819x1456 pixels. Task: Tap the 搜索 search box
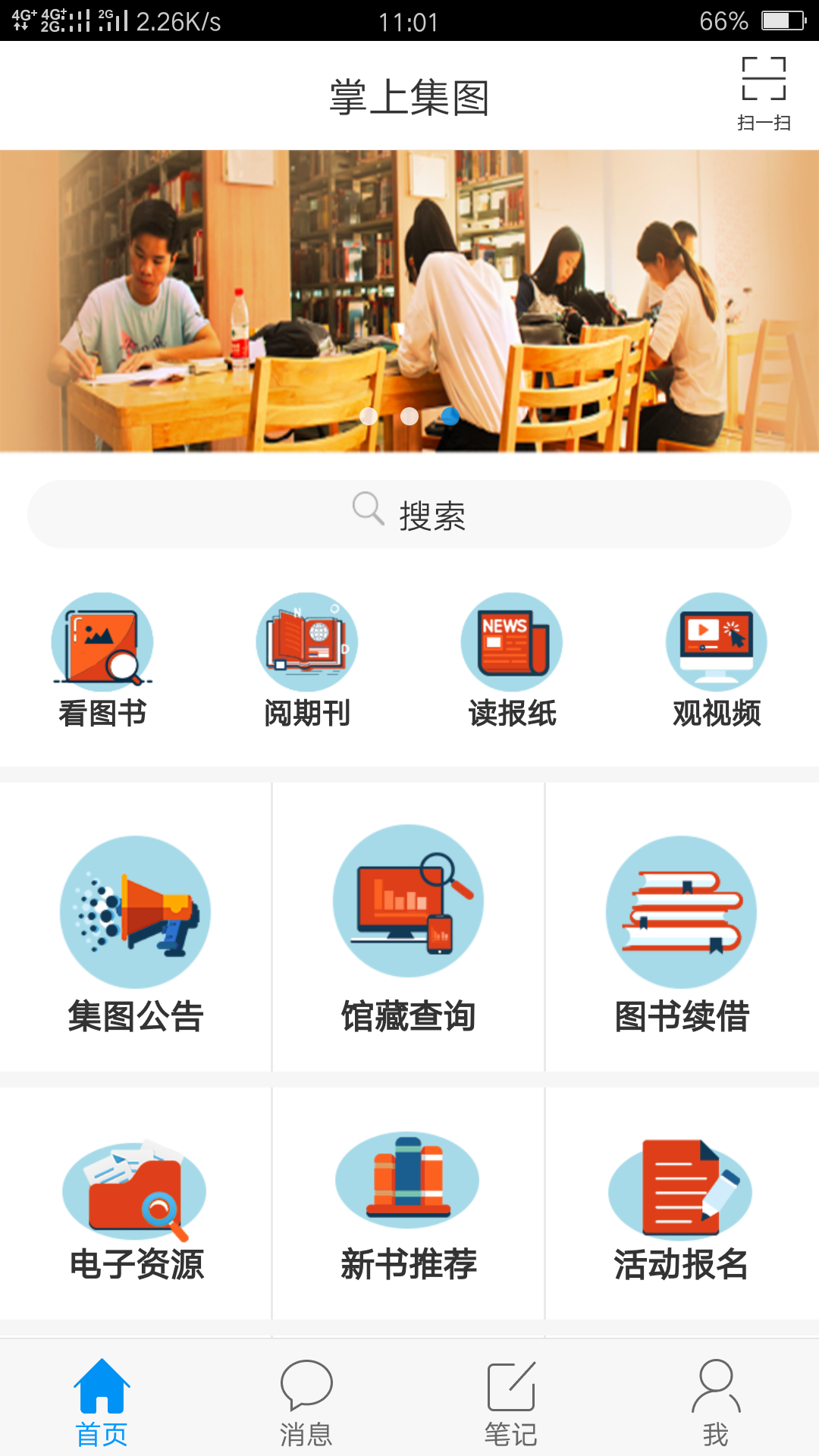click(x=409, y=514)
